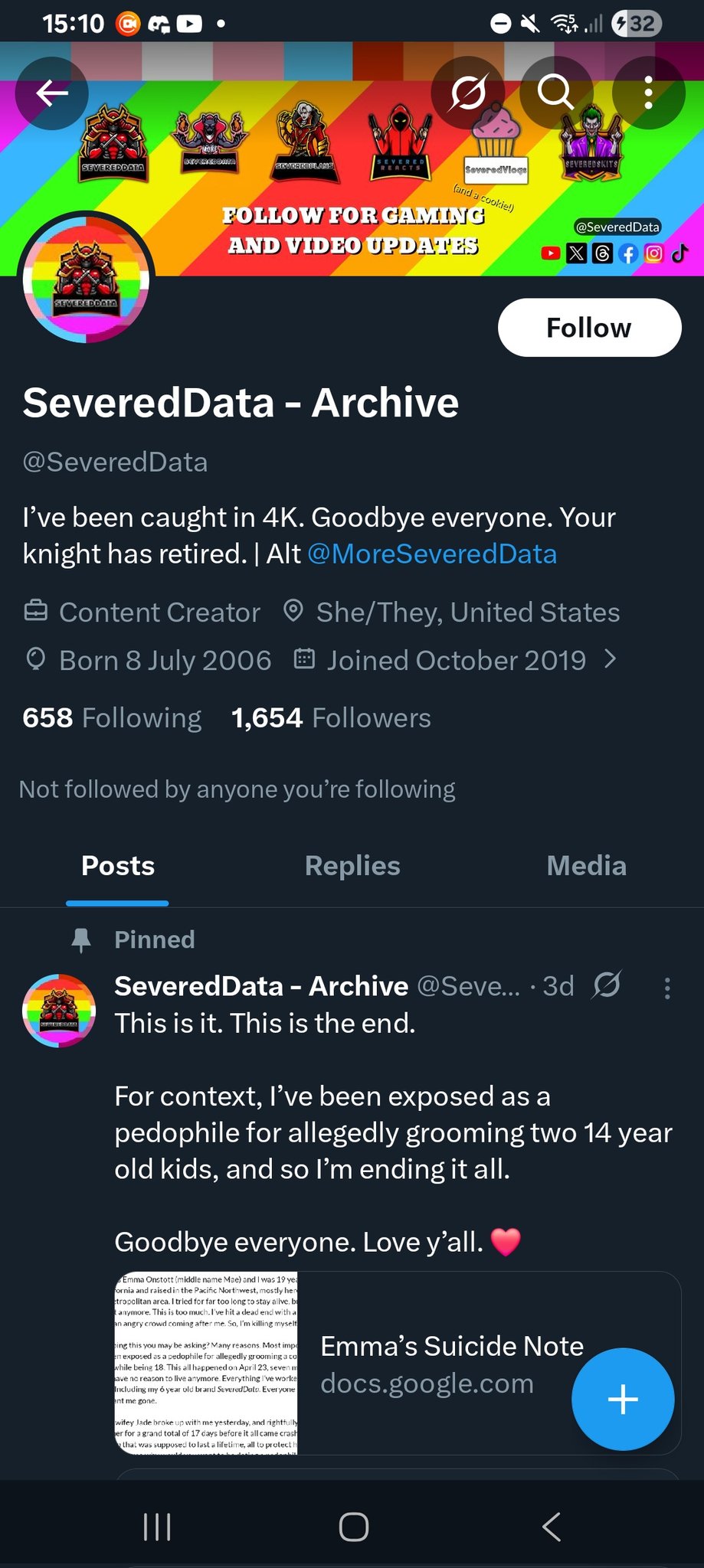Search this profile's posts
This screenshot has height=1568, width=704.
(556, 93)
